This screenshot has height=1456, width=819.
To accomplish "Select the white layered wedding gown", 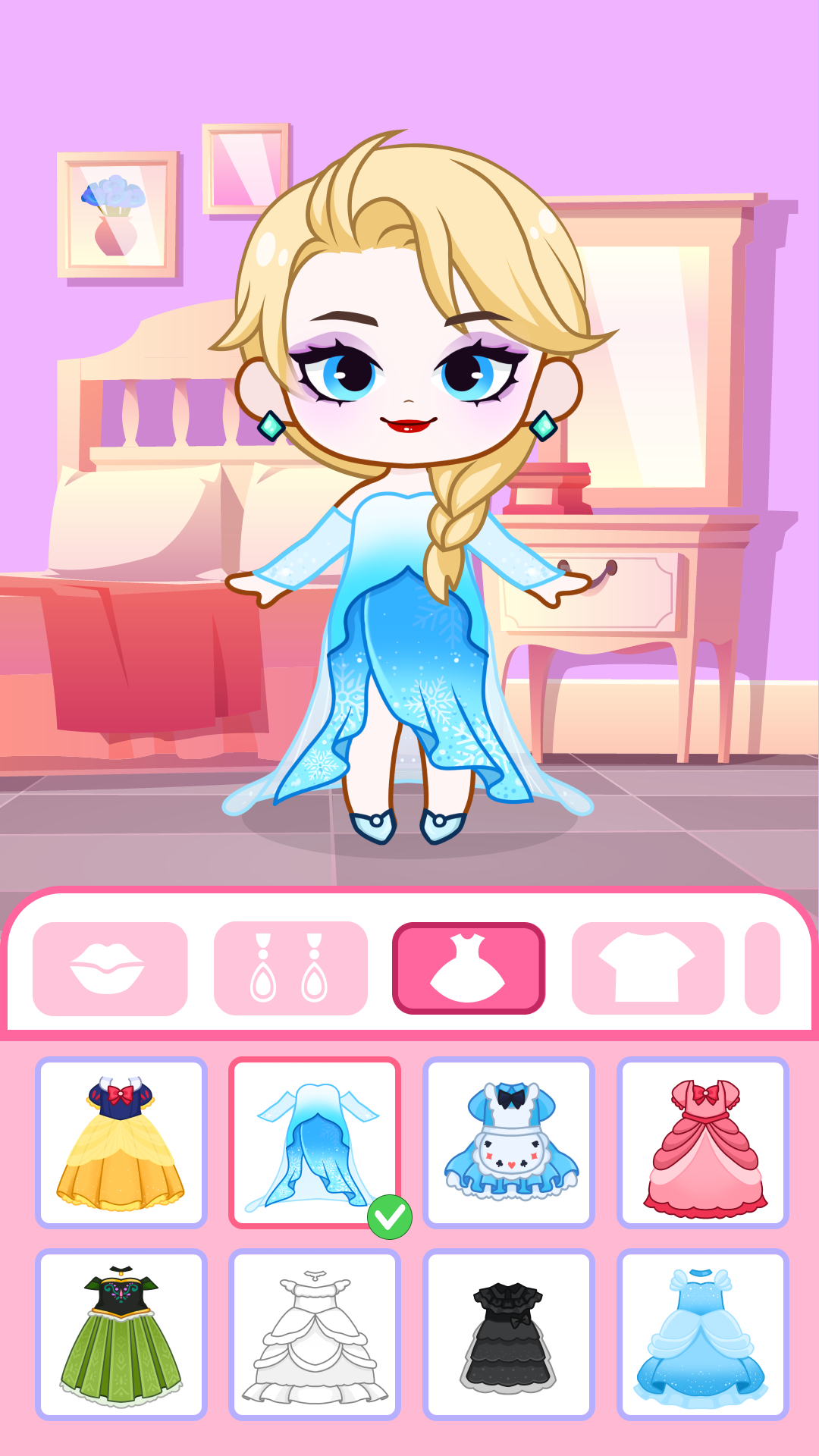I will tap(315, 1335).
